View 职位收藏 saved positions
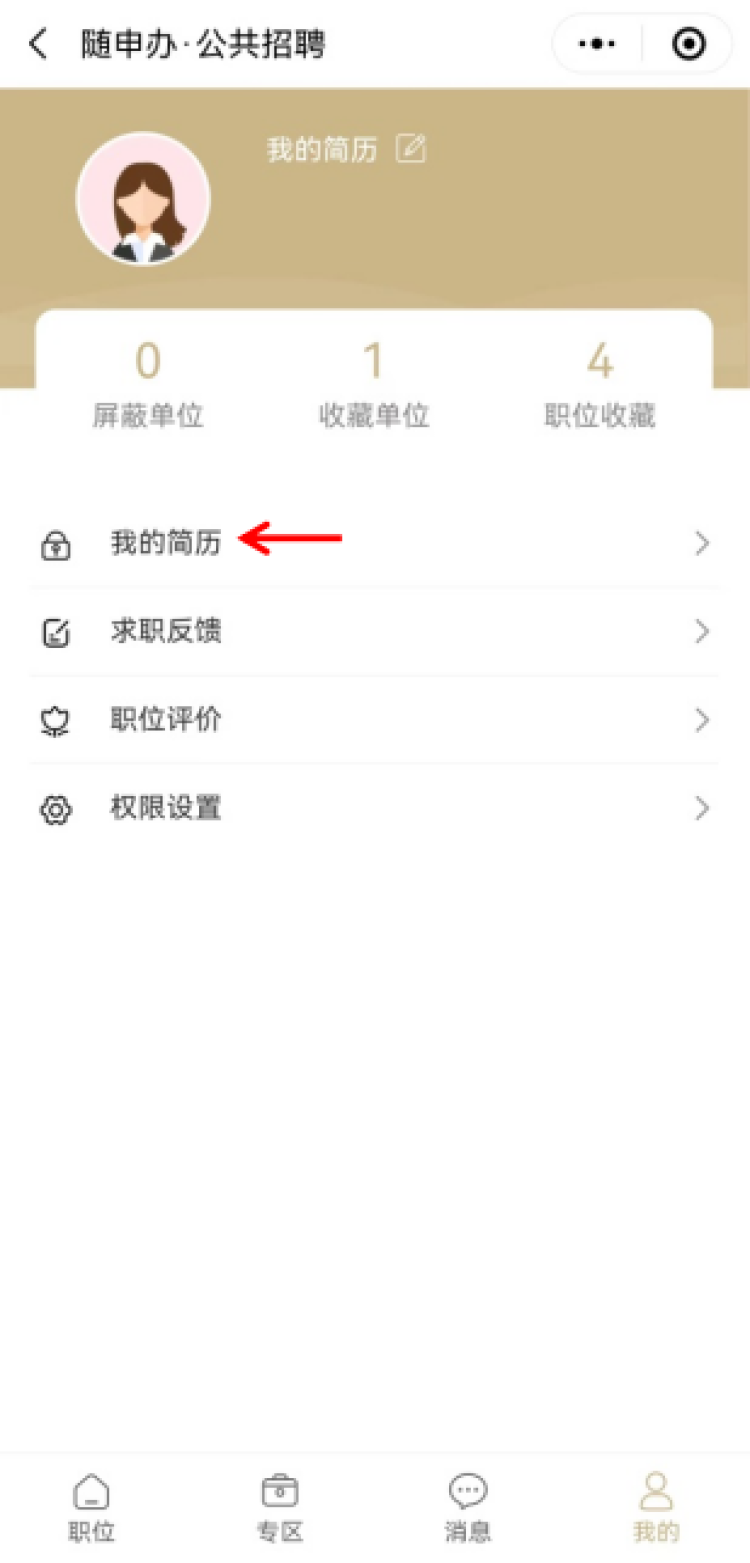The width and height of the screenshot is (750, 1563). click(600, 387)
